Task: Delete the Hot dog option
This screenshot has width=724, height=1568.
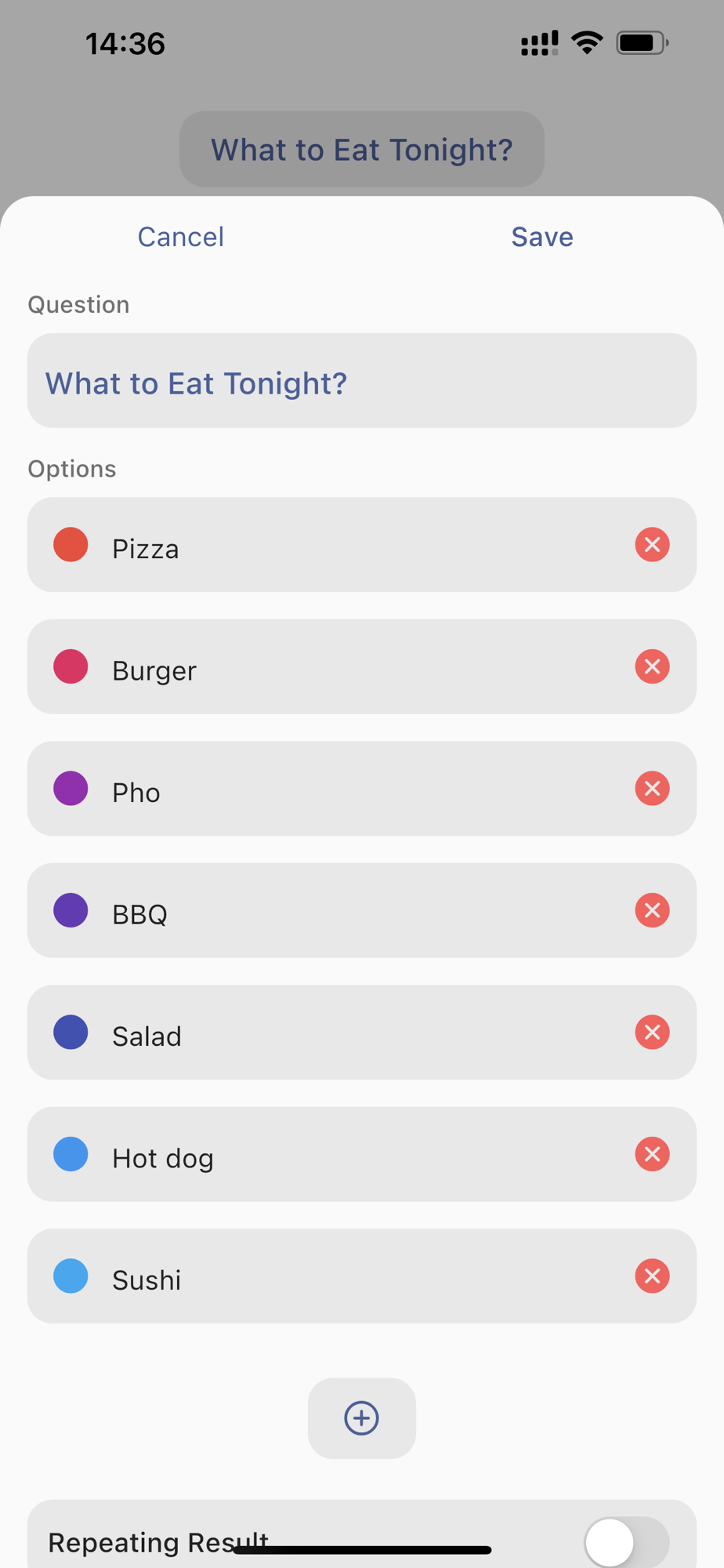Action: (652, 1155)
